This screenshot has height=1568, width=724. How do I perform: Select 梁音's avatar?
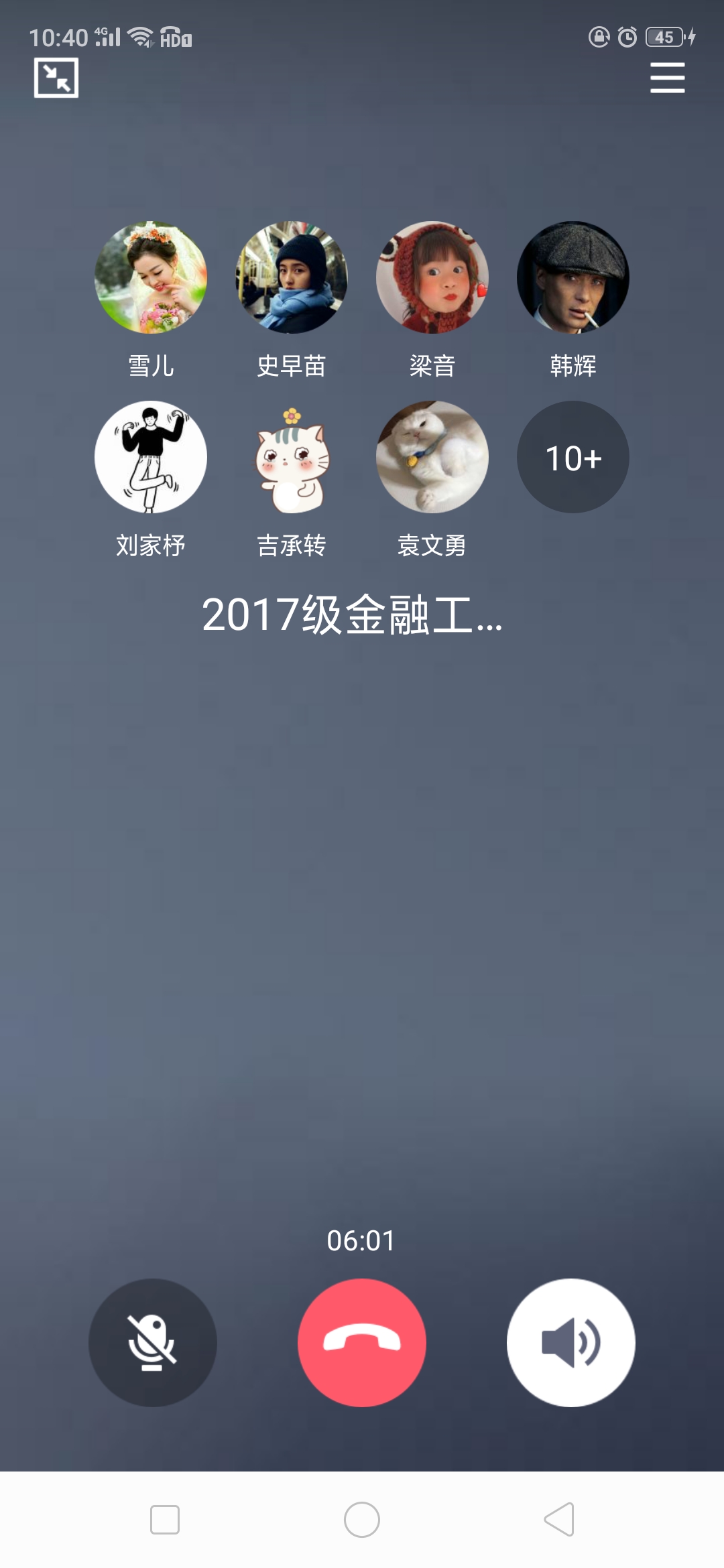(432, 277)
